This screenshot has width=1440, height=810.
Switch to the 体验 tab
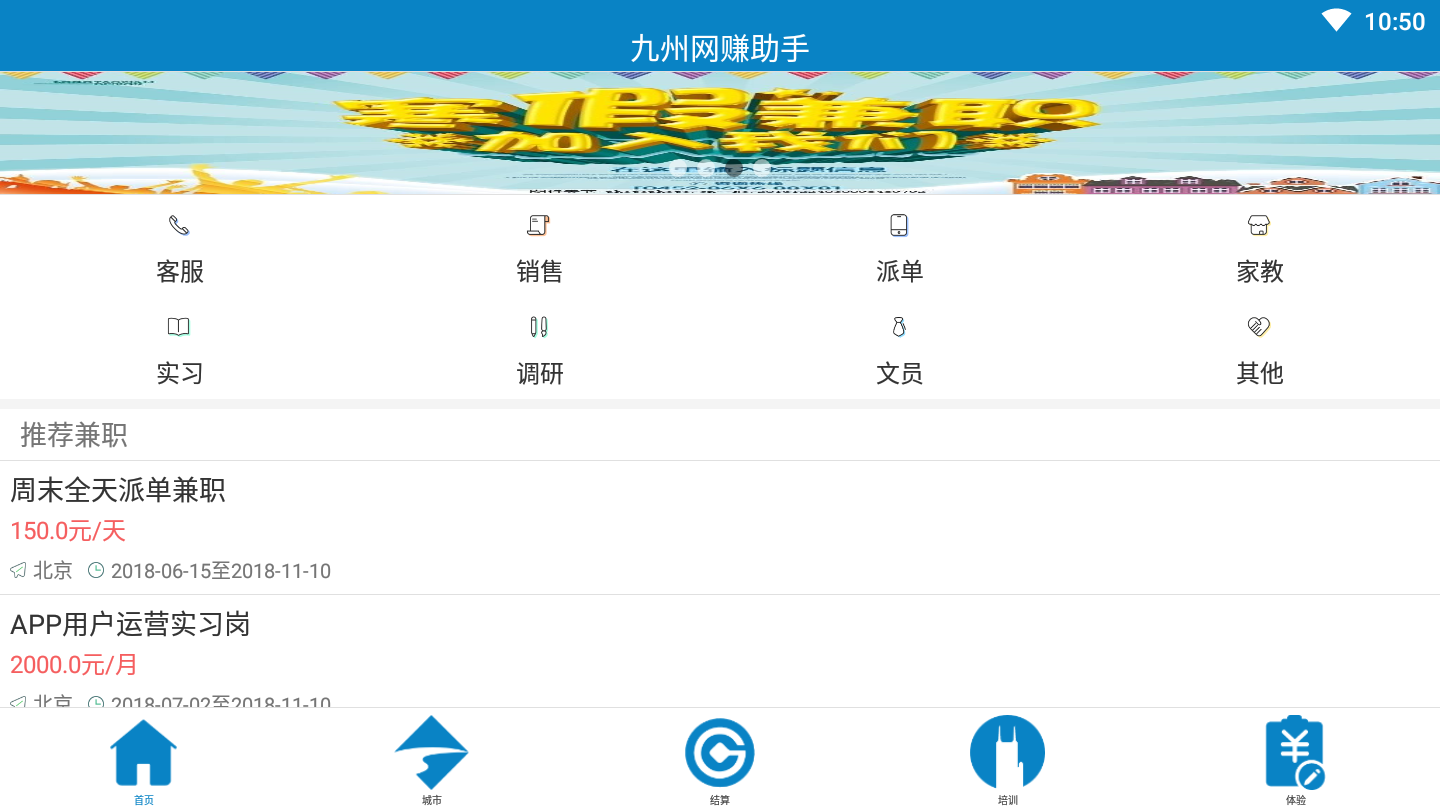pos(1295,760)
